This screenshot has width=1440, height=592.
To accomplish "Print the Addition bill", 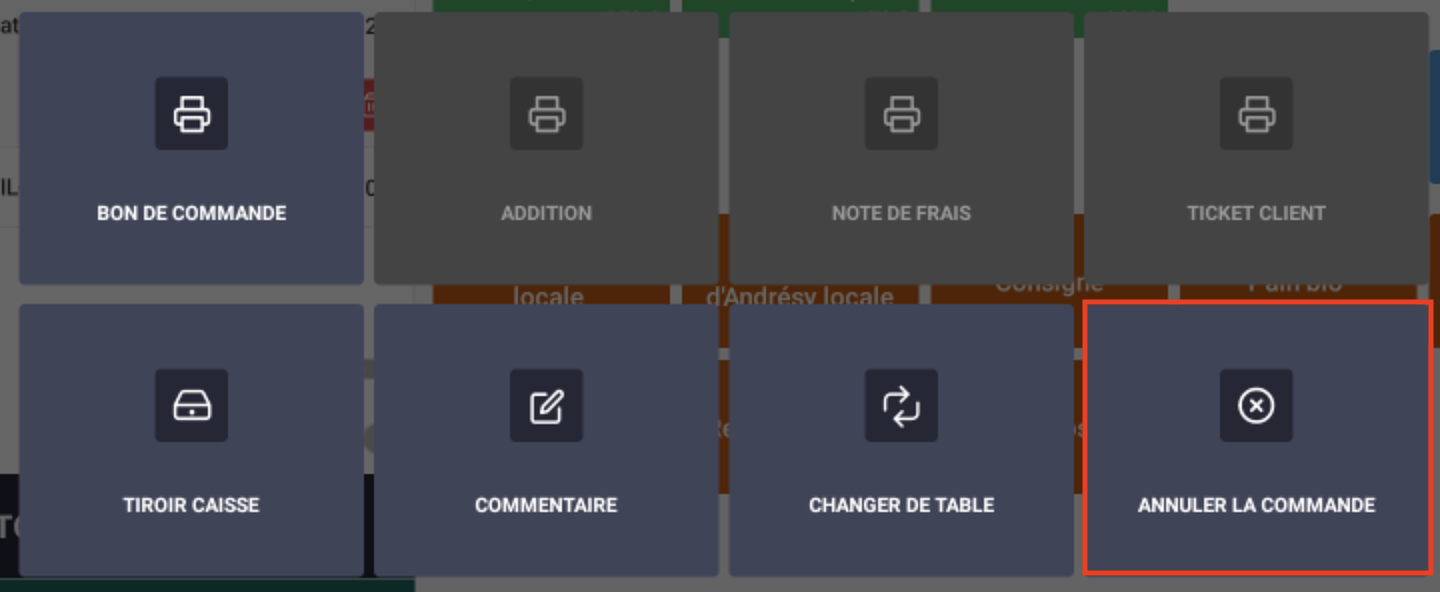I will pos(546,148).
